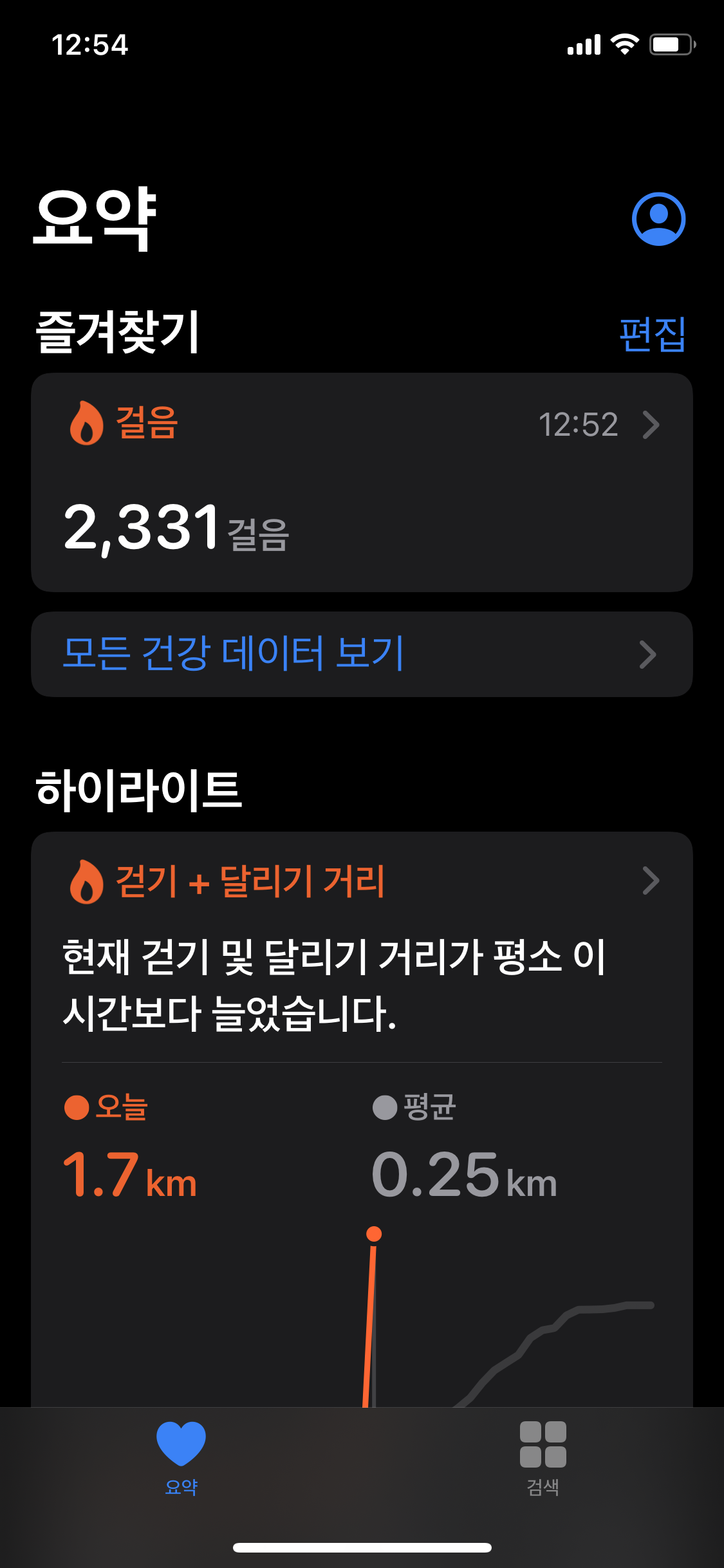
Task: Open the 걷기 + 달리기 거리 highlight
Action: (x=362, y=881)
